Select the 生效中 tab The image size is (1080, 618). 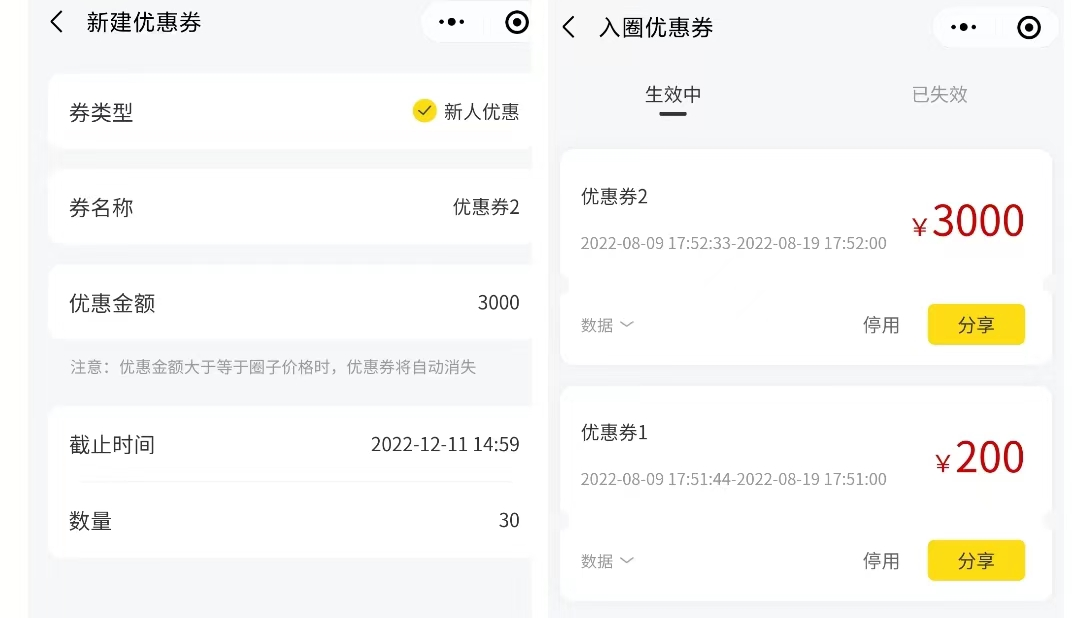[x=673, y=95]
